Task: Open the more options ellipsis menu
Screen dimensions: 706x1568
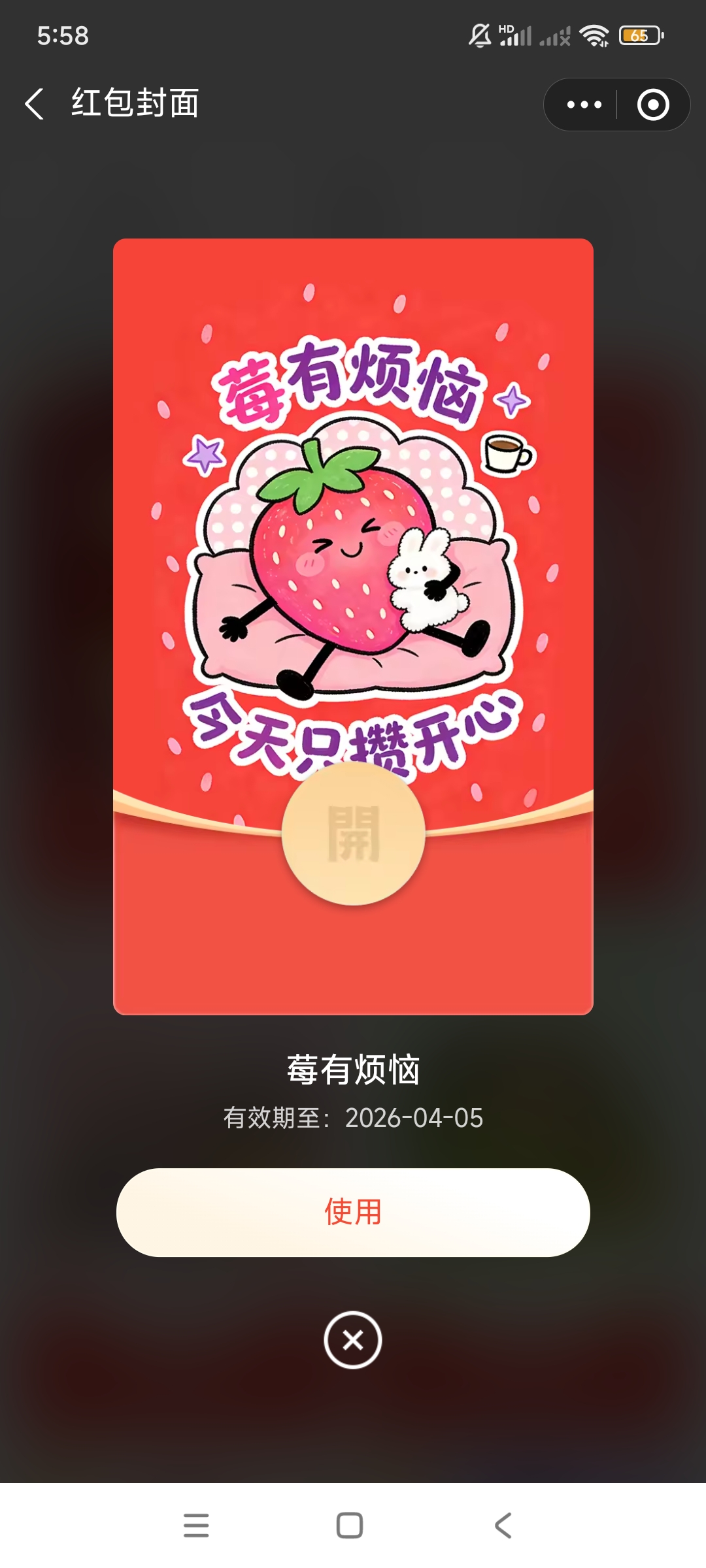Action: 584,104
